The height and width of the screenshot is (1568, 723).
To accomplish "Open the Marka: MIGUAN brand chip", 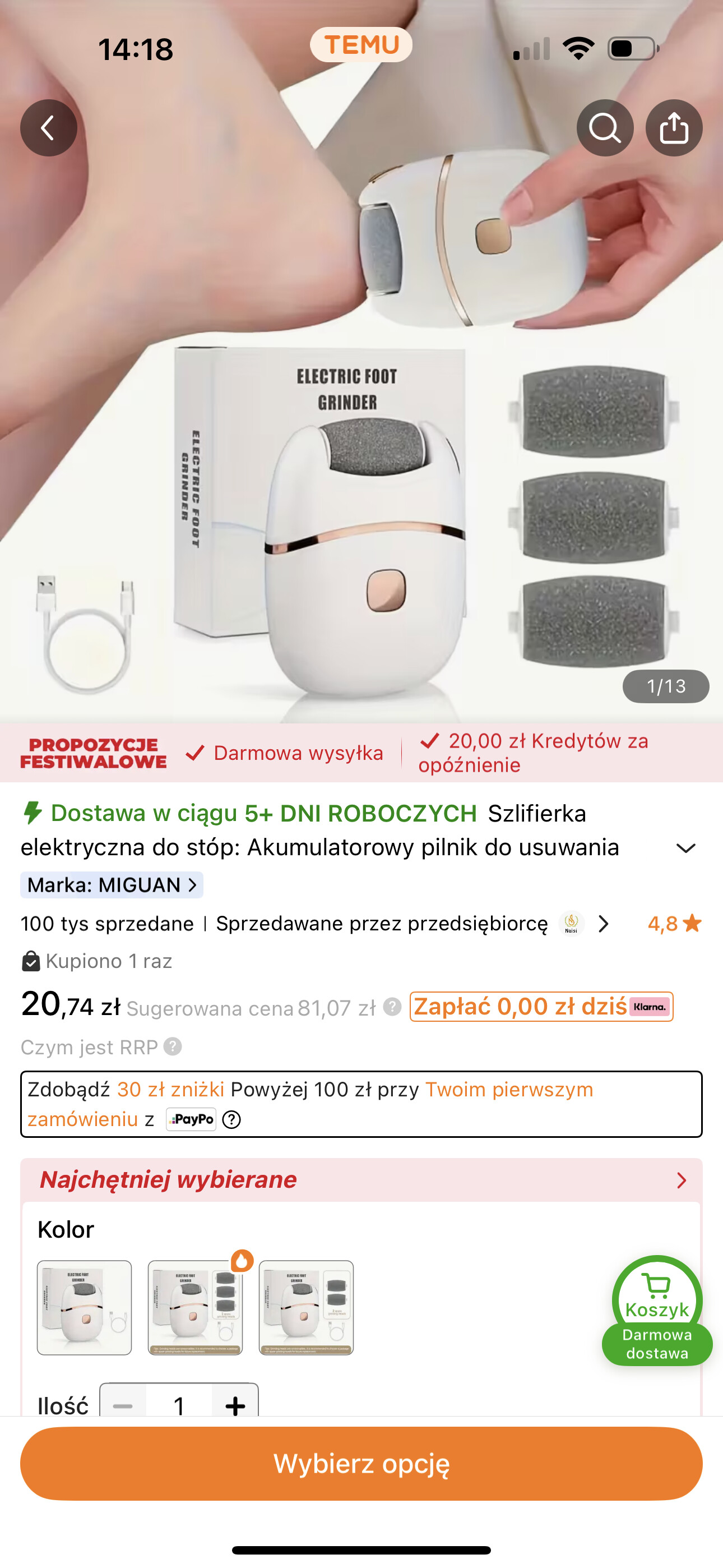I will coord(112,884).
